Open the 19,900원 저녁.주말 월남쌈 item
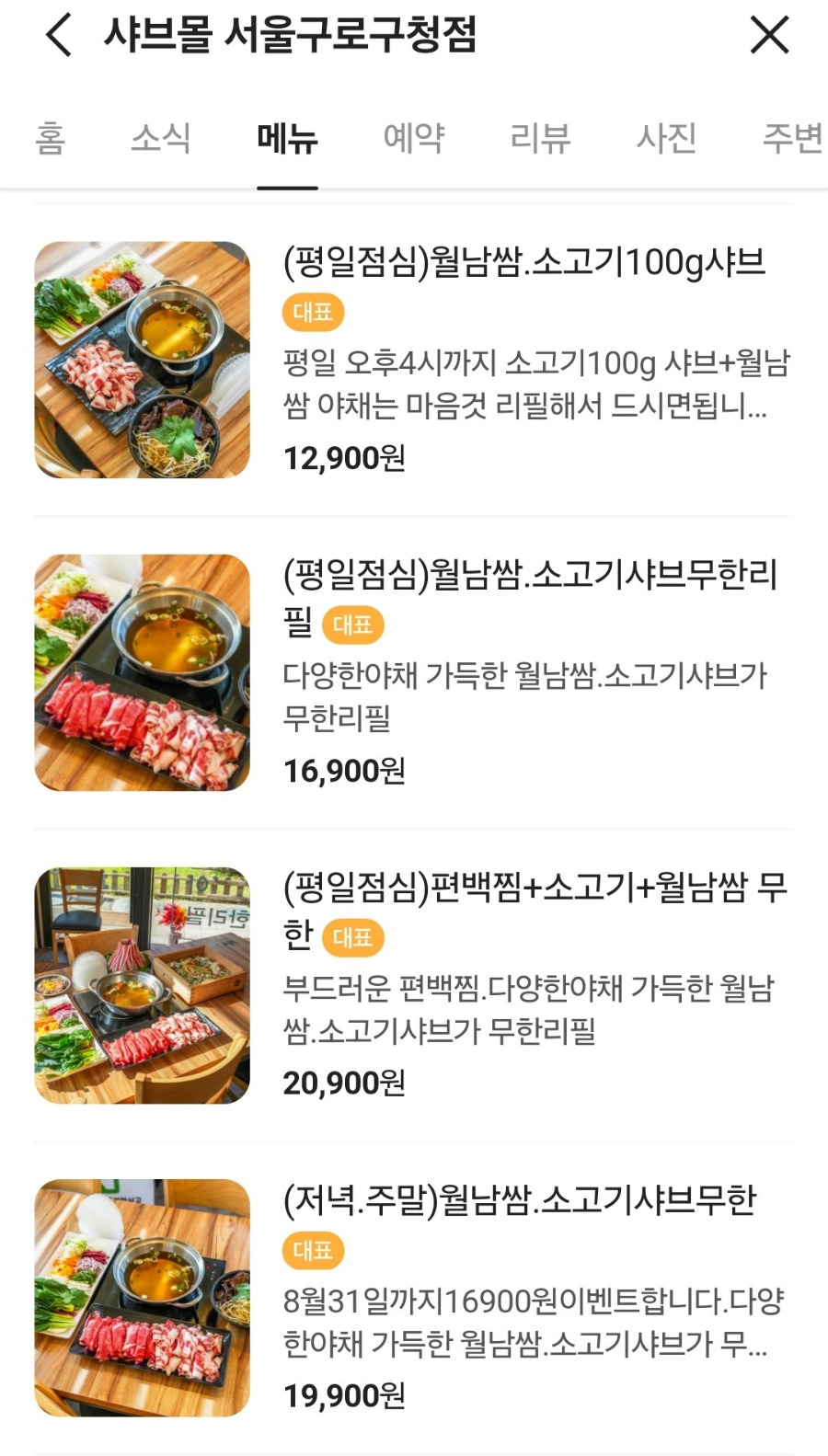 pyautogui.click(x=414, y=1298)
